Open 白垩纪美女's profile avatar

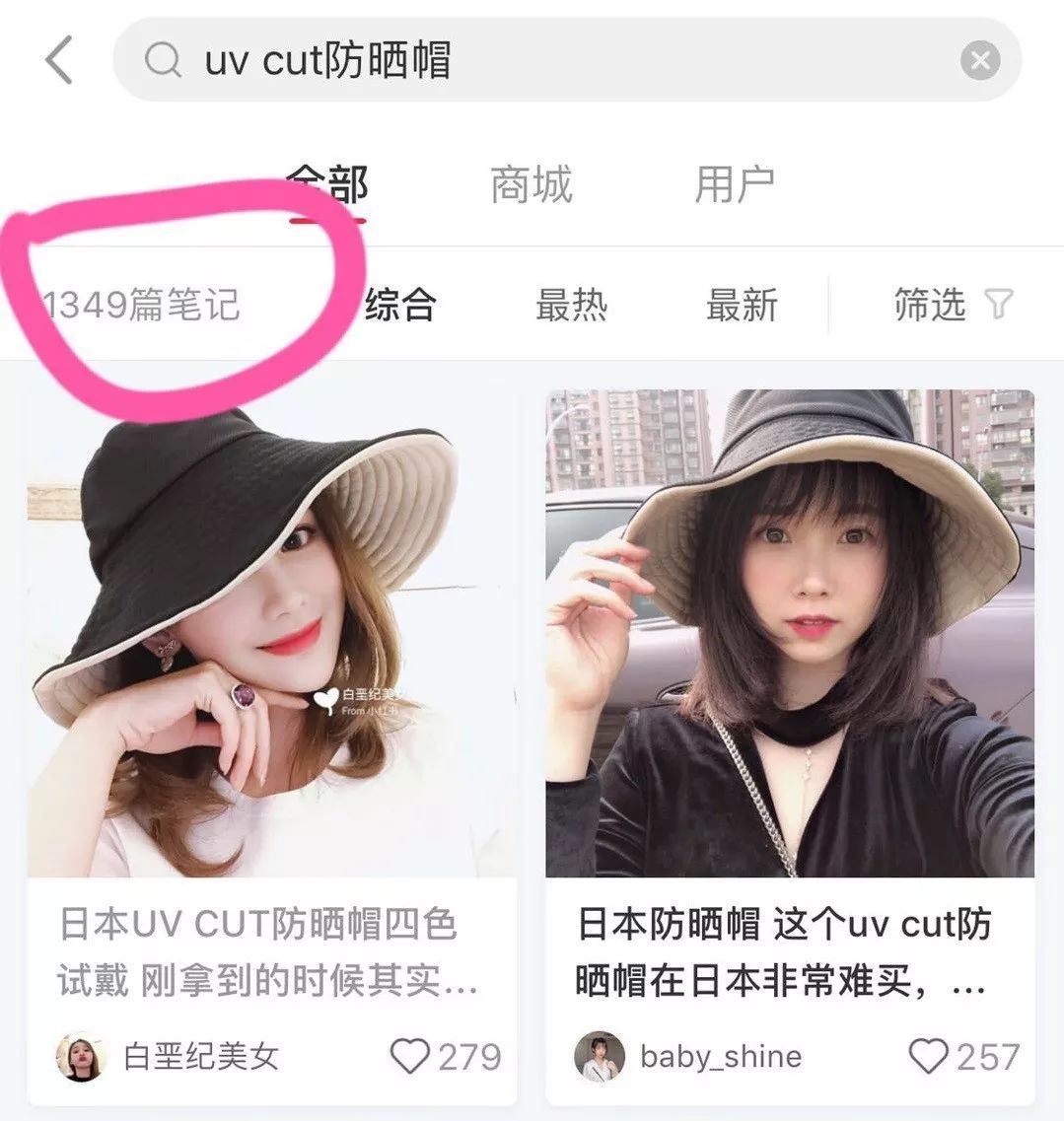pos(83,1057)
